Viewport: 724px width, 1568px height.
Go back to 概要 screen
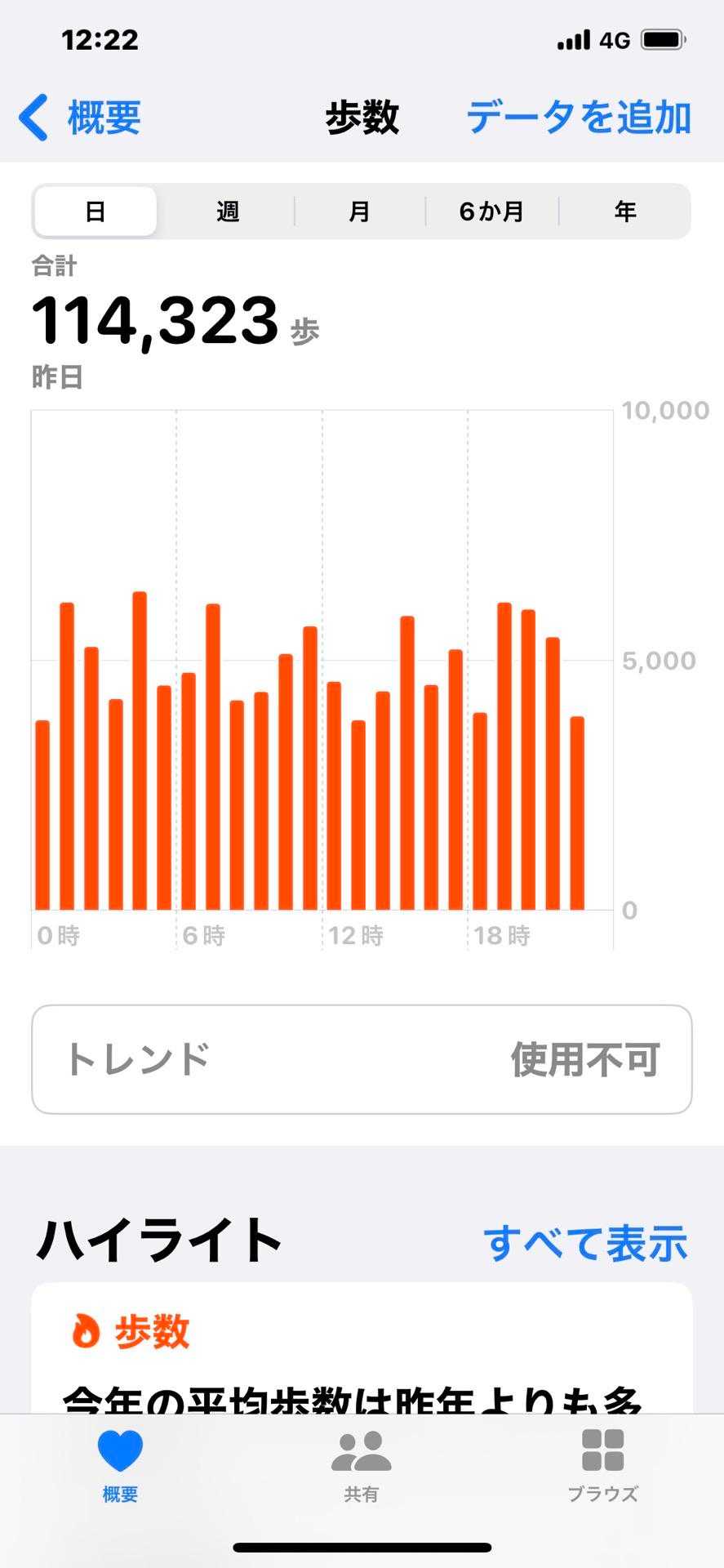coord(80,118)
